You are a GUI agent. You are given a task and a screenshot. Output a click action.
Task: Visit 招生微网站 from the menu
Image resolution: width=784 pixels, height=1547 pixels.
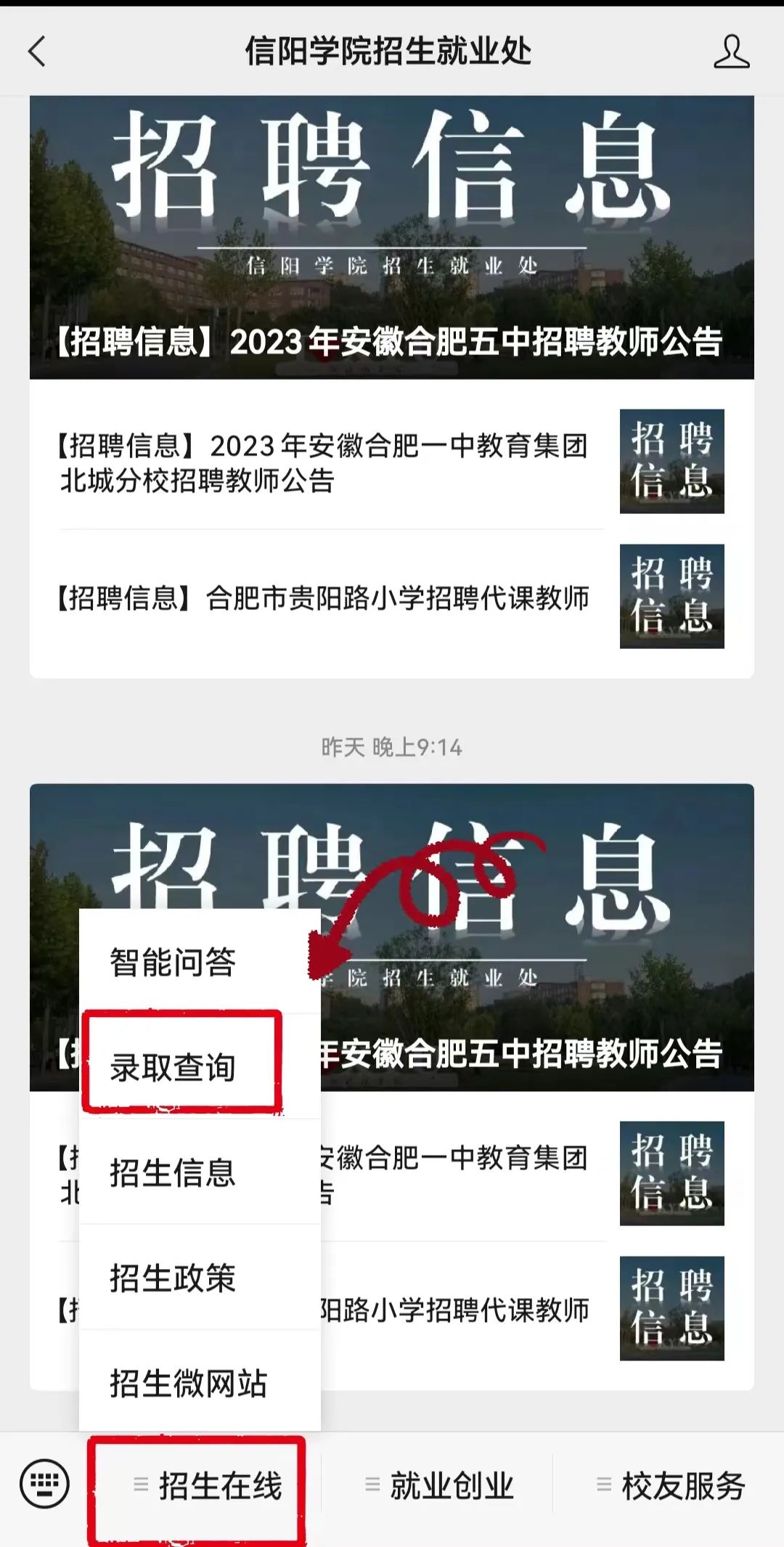click(x=189, y=1384)
